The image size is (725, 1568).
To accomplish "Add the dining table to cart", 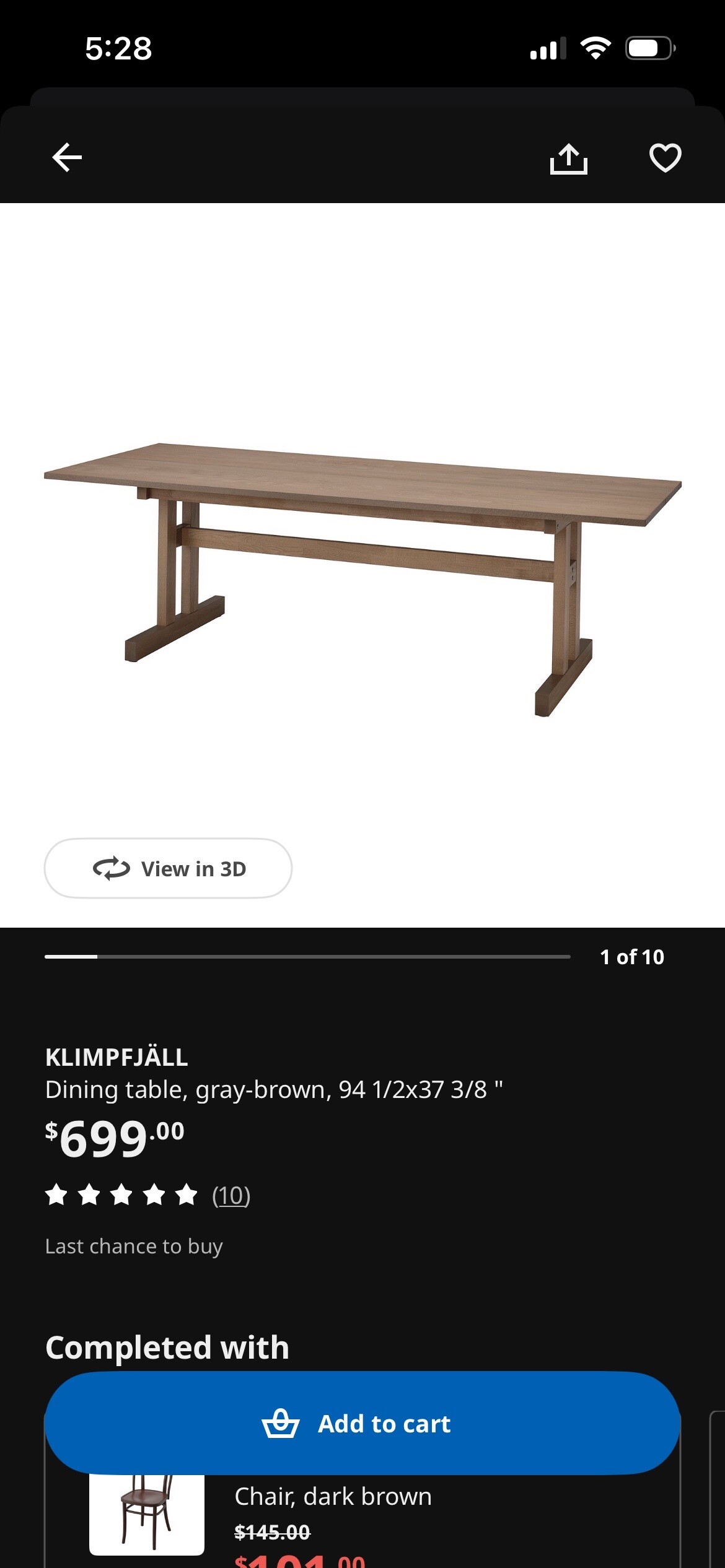I will (362, 1423).
